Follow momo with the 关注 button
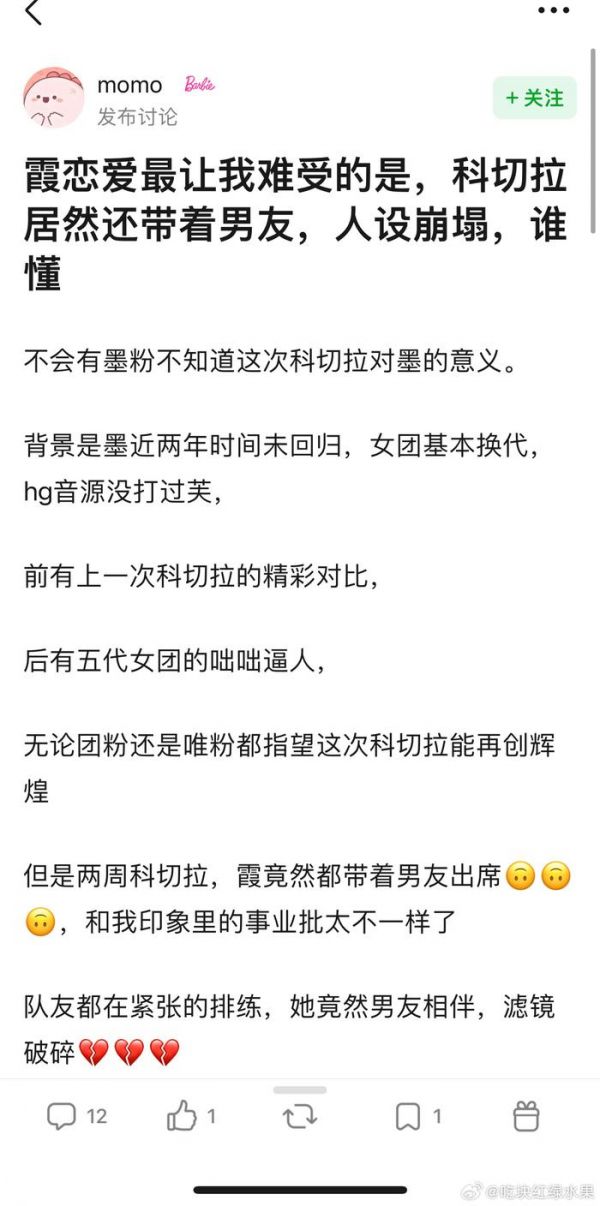This screenshot has width=600, height=1206. (x=535, y=98)
